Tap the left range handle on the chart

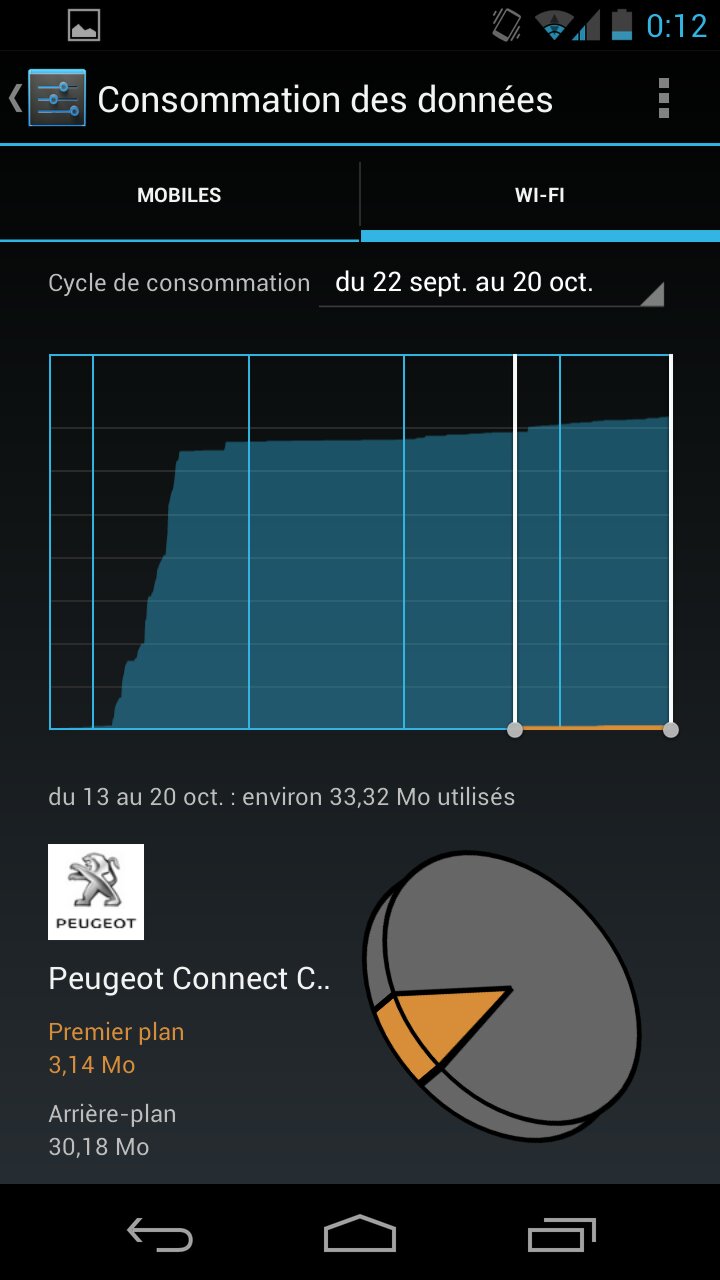(x=515, y=729)
